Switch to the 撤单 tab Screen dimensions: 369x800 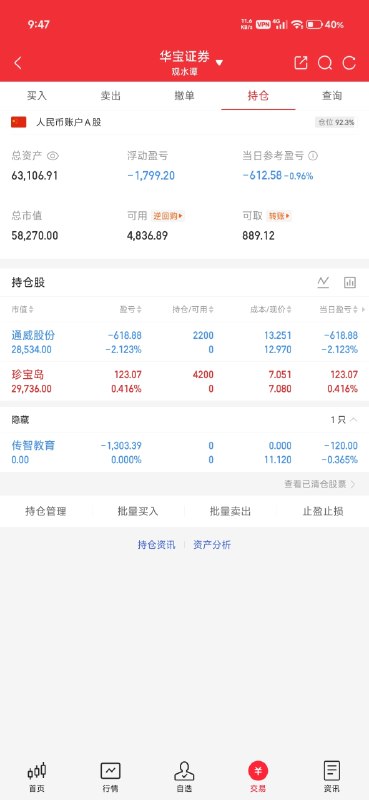[x=184, y=96]
